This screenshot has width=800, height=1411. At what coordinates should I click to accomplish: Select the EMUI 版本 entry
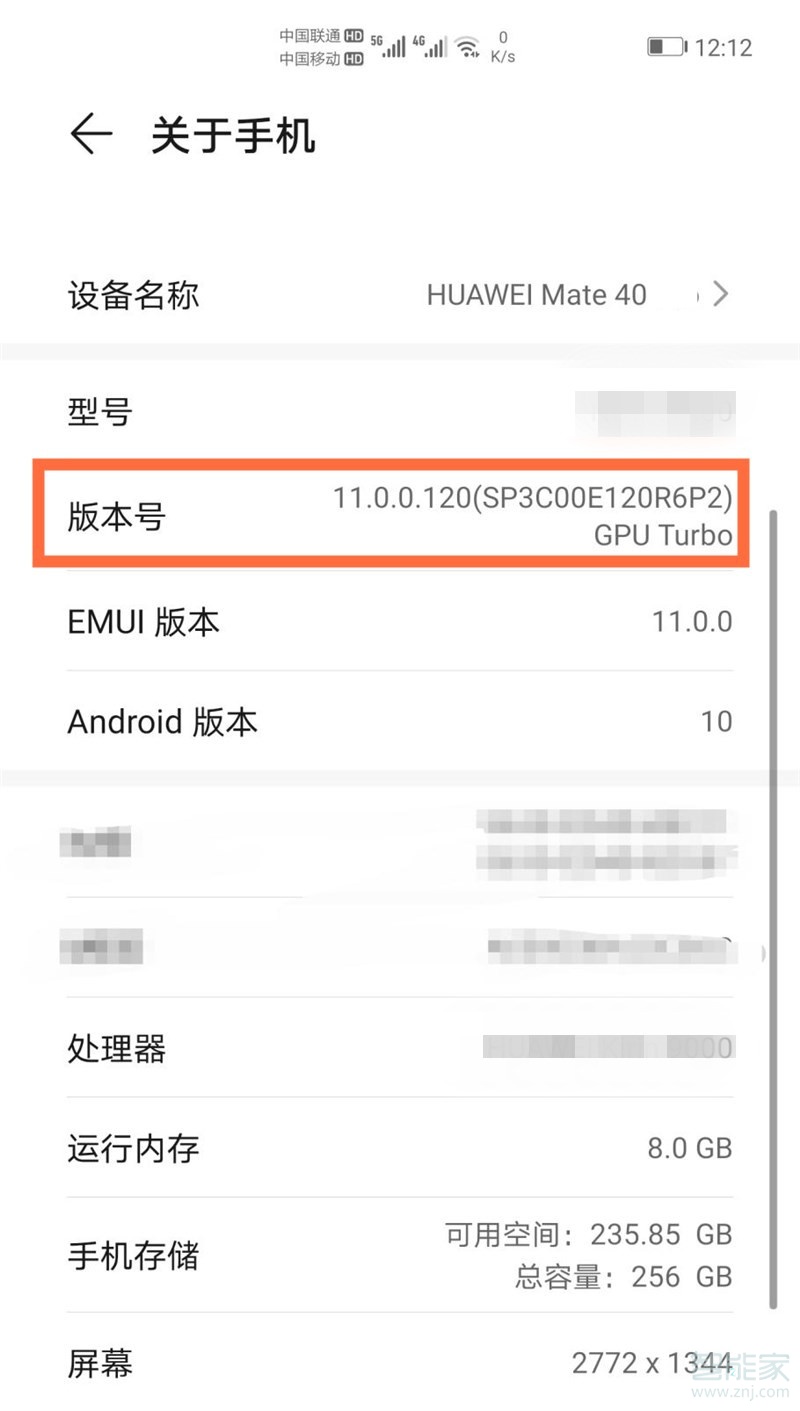pyautogui.click(x=400, y=621)
